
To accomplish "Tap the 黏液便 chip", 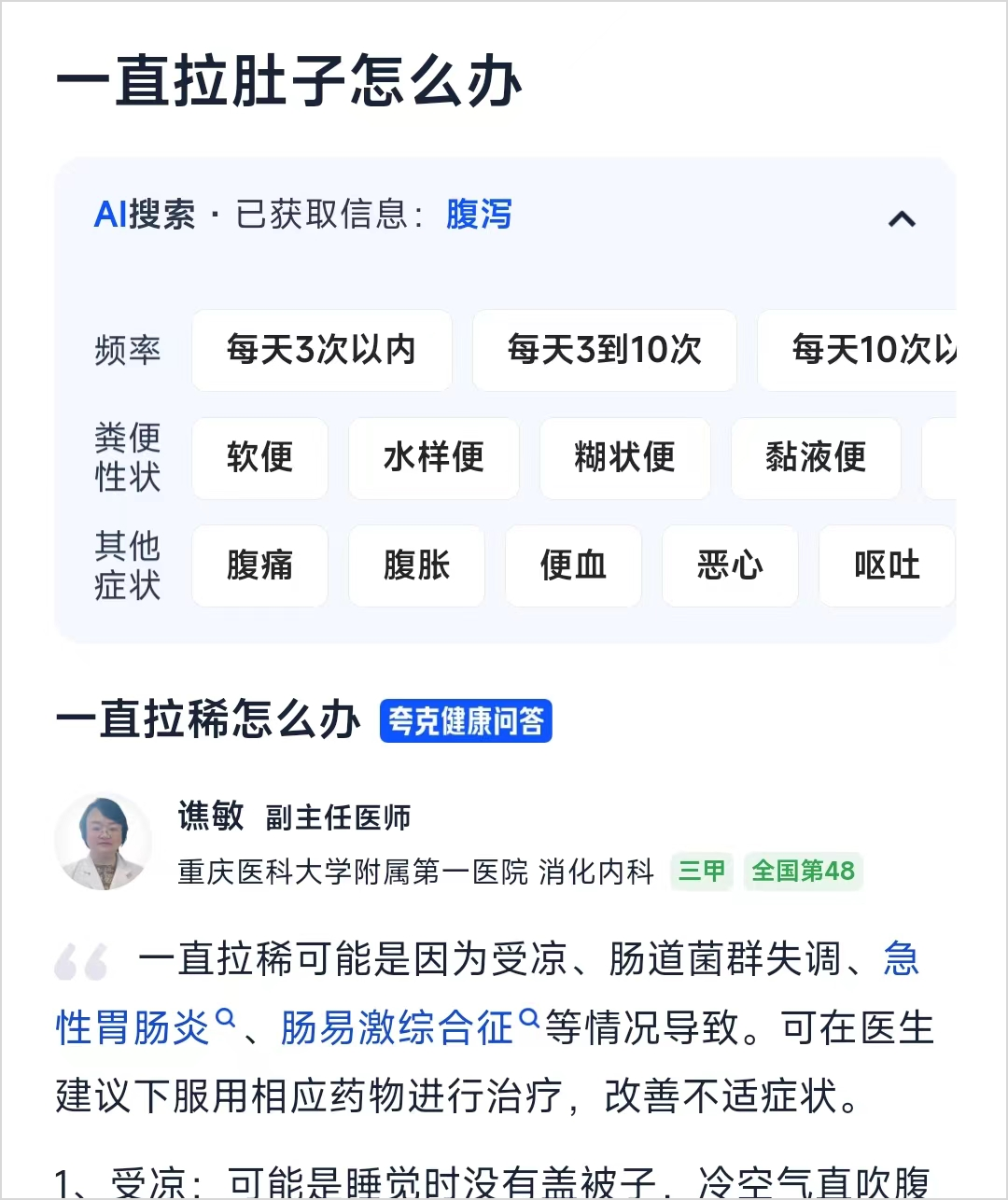I will point(815,457).
